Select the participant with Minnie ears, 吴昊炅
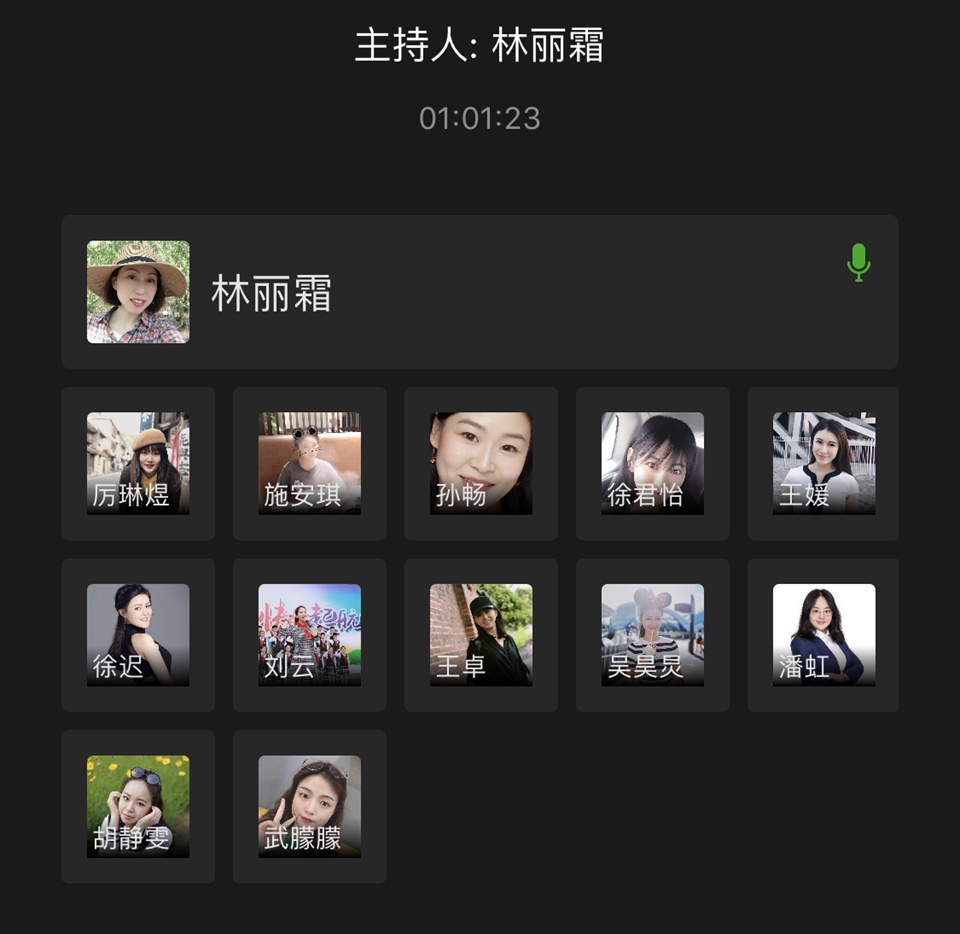Image resolution: width=960 pixels, height=934 pixels. [x=653, y=635]
